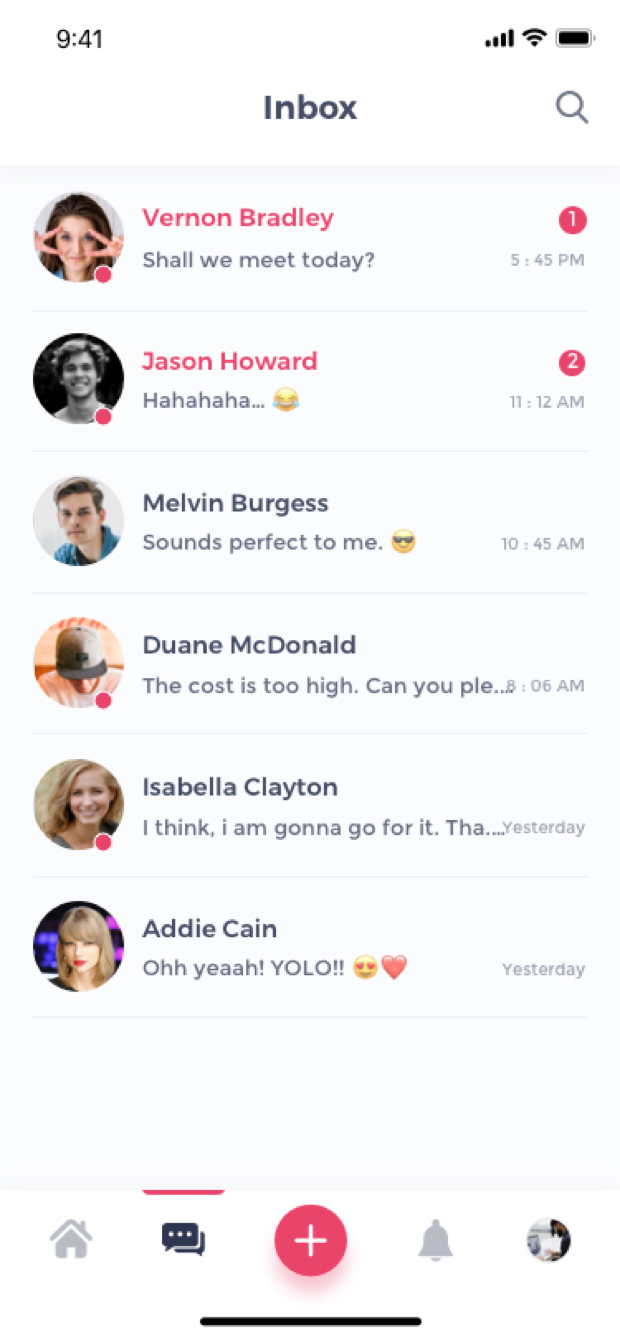Open Jason Howard's conversation
The width and height of the screenshot is (620, 1340).
(310, 381)
